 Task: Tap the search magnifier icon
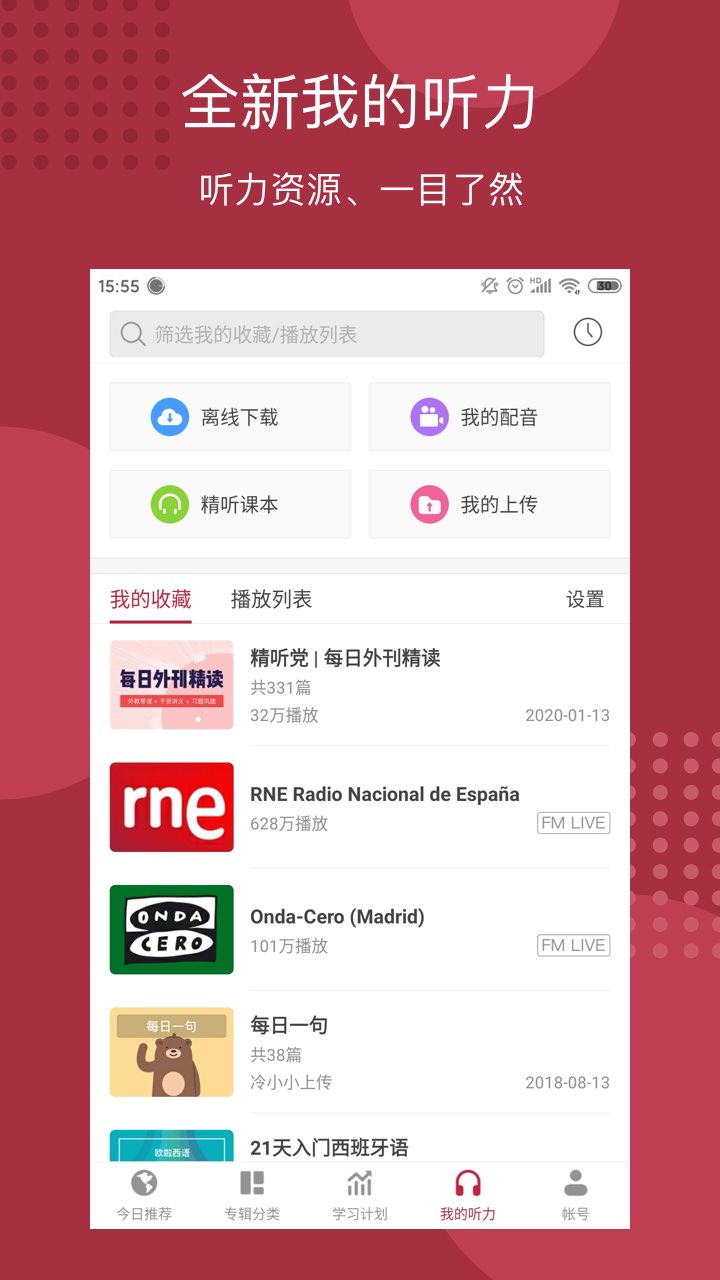[133, 333]
